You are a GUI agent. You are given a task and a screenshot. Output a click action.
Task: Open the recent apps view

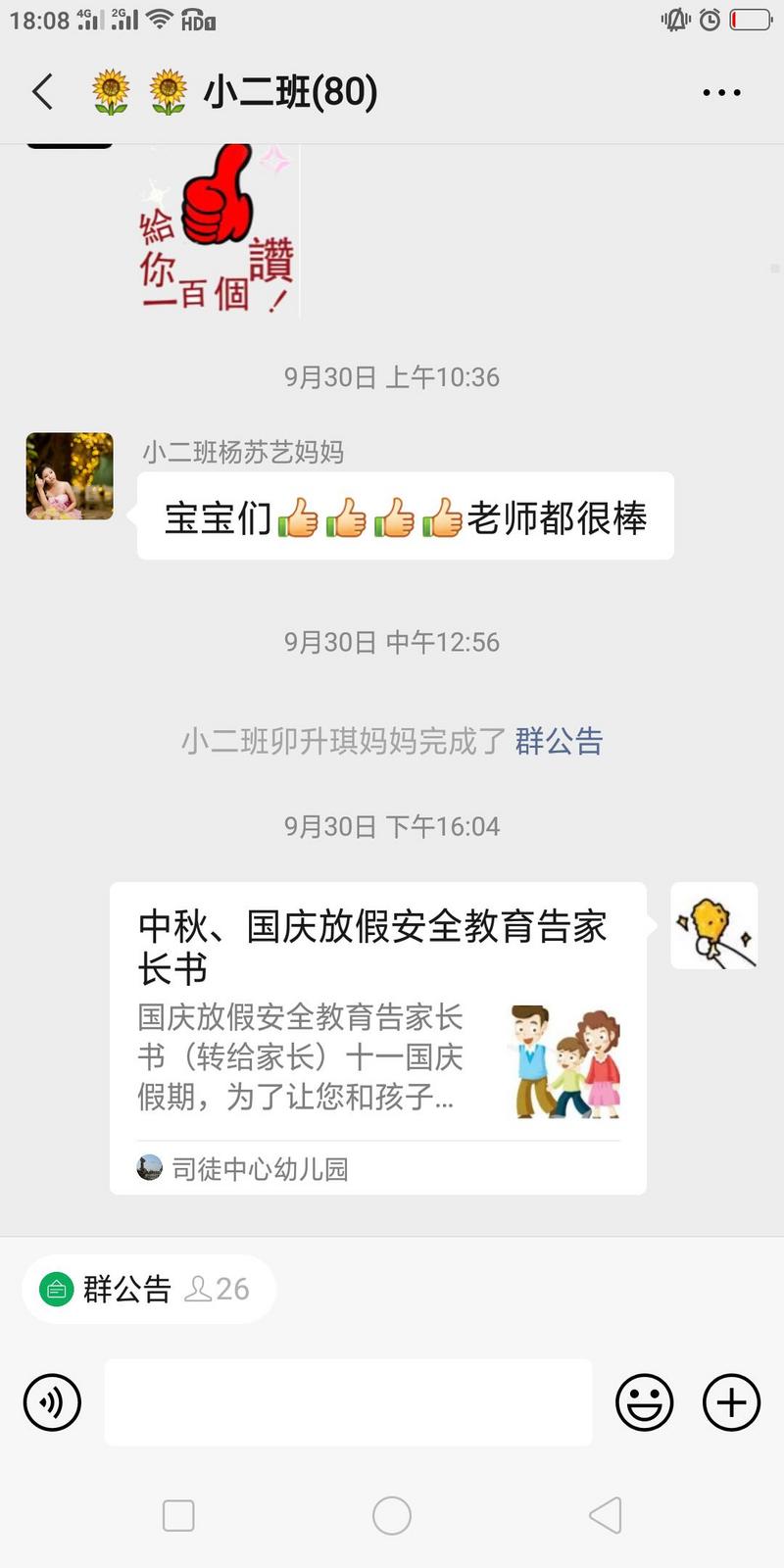coord(178,1515)
